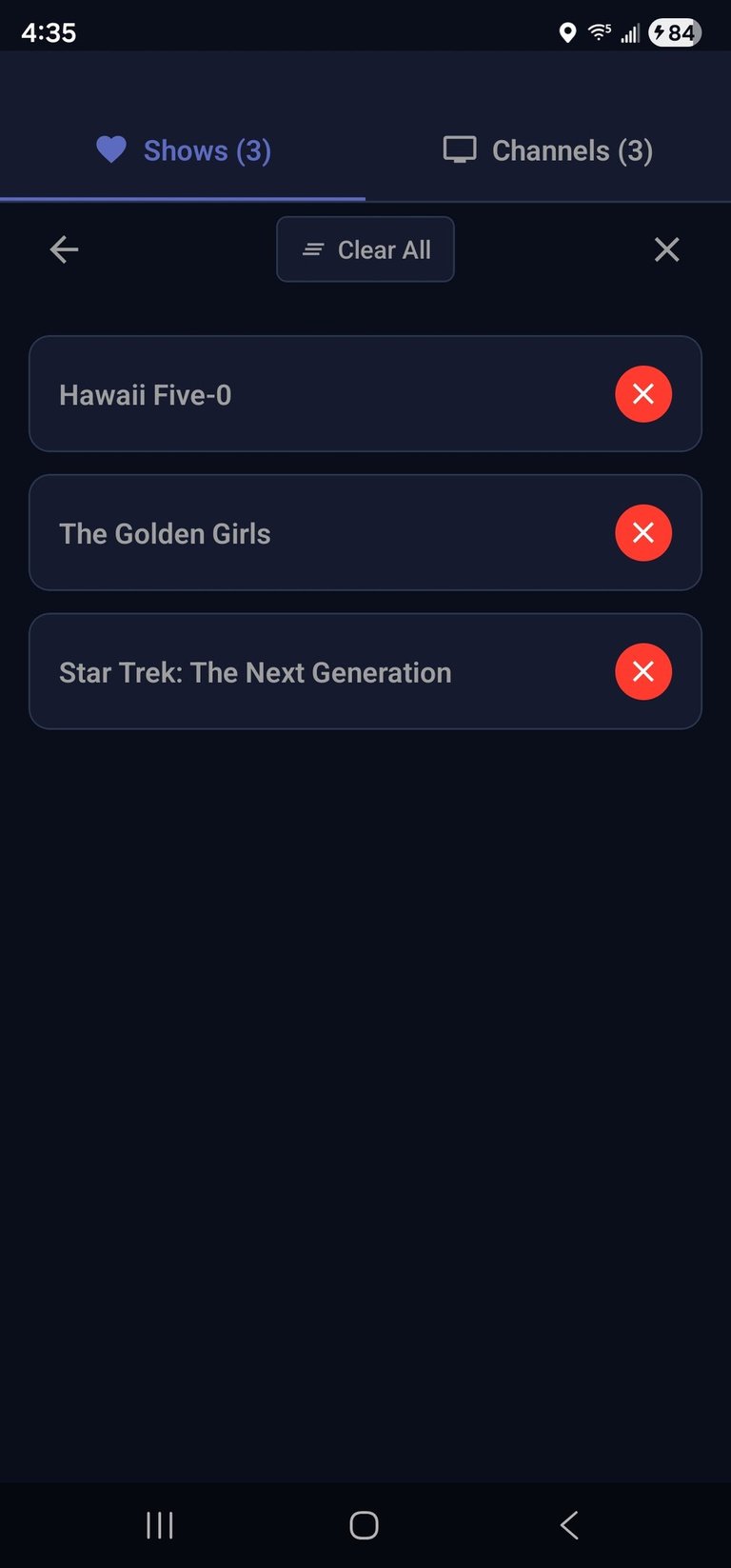The height and width of the screenshot is (1568, 731).
Task: Go to the system home screen
Action: [364, 1525]
